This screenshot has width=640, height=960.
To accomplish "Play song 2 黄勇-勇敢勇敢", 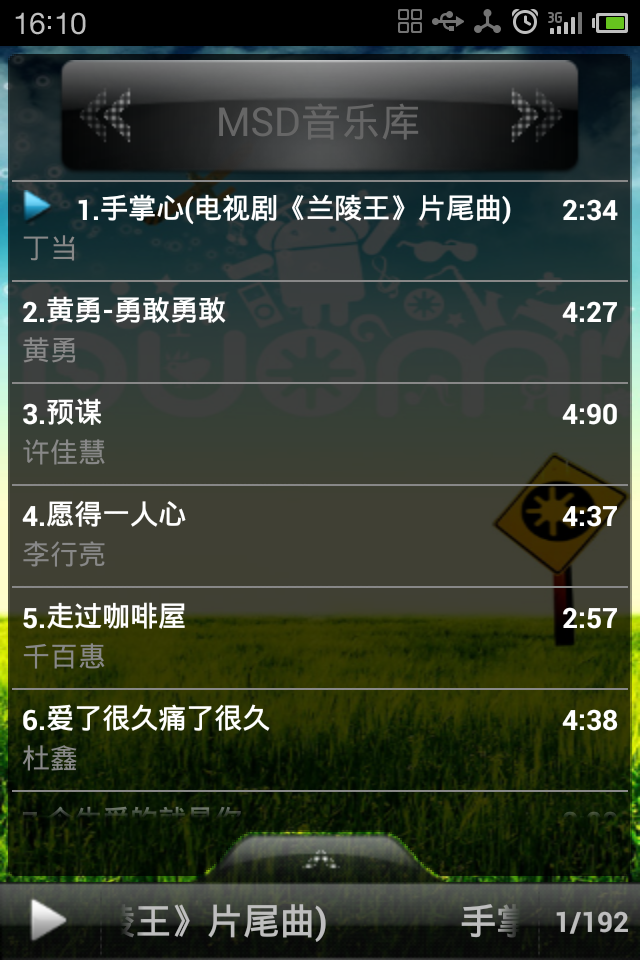I will (320, 330).
